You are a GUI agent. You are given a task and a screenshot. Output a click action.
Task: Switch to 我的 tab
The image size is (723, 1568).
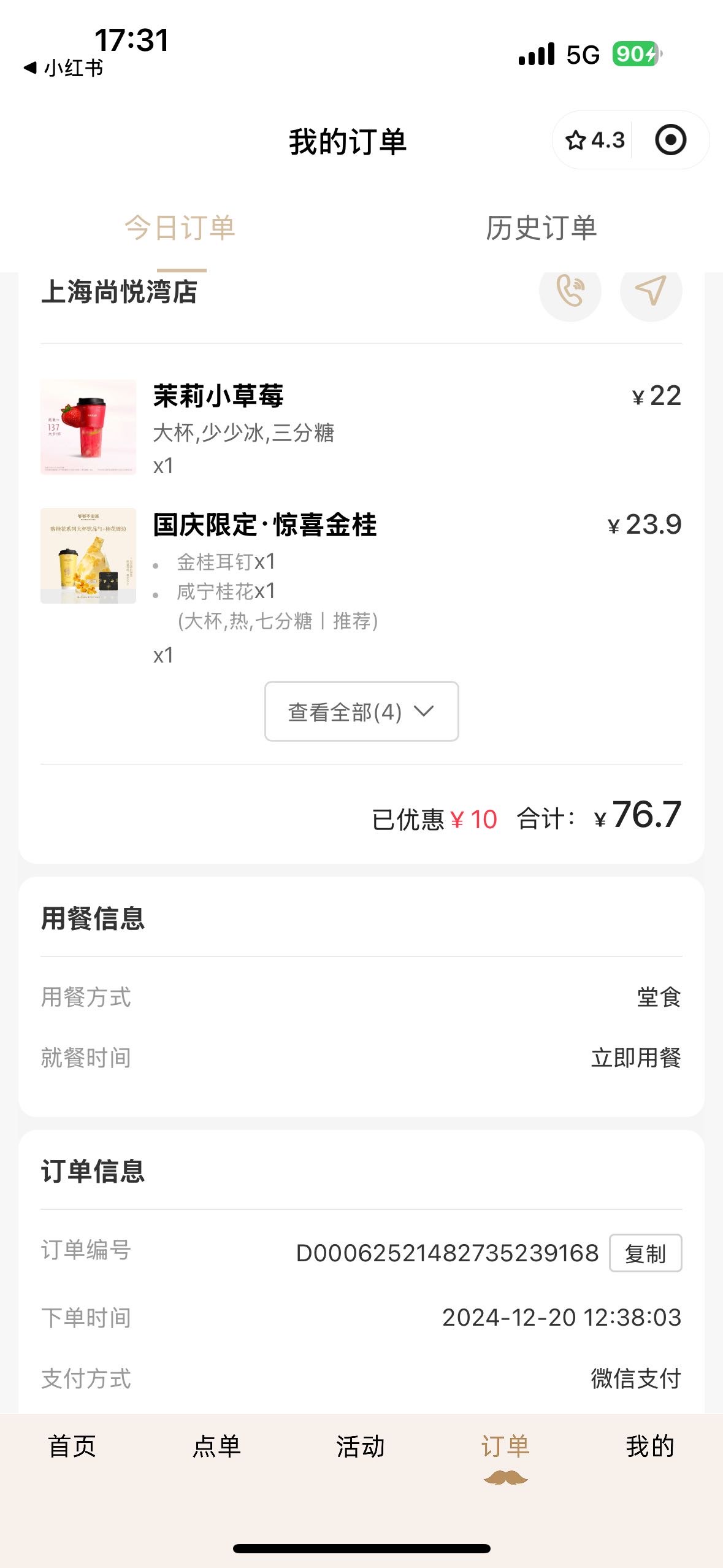650,1447
